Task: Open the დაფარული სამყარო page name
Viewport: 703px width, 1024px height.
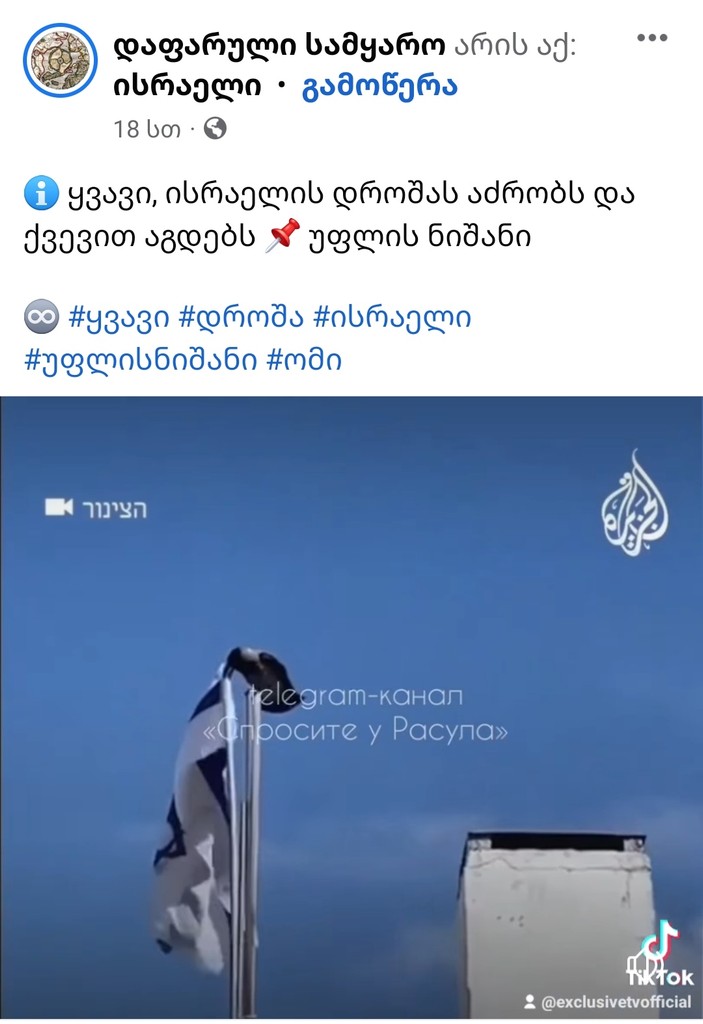Action: coord(279,44)
